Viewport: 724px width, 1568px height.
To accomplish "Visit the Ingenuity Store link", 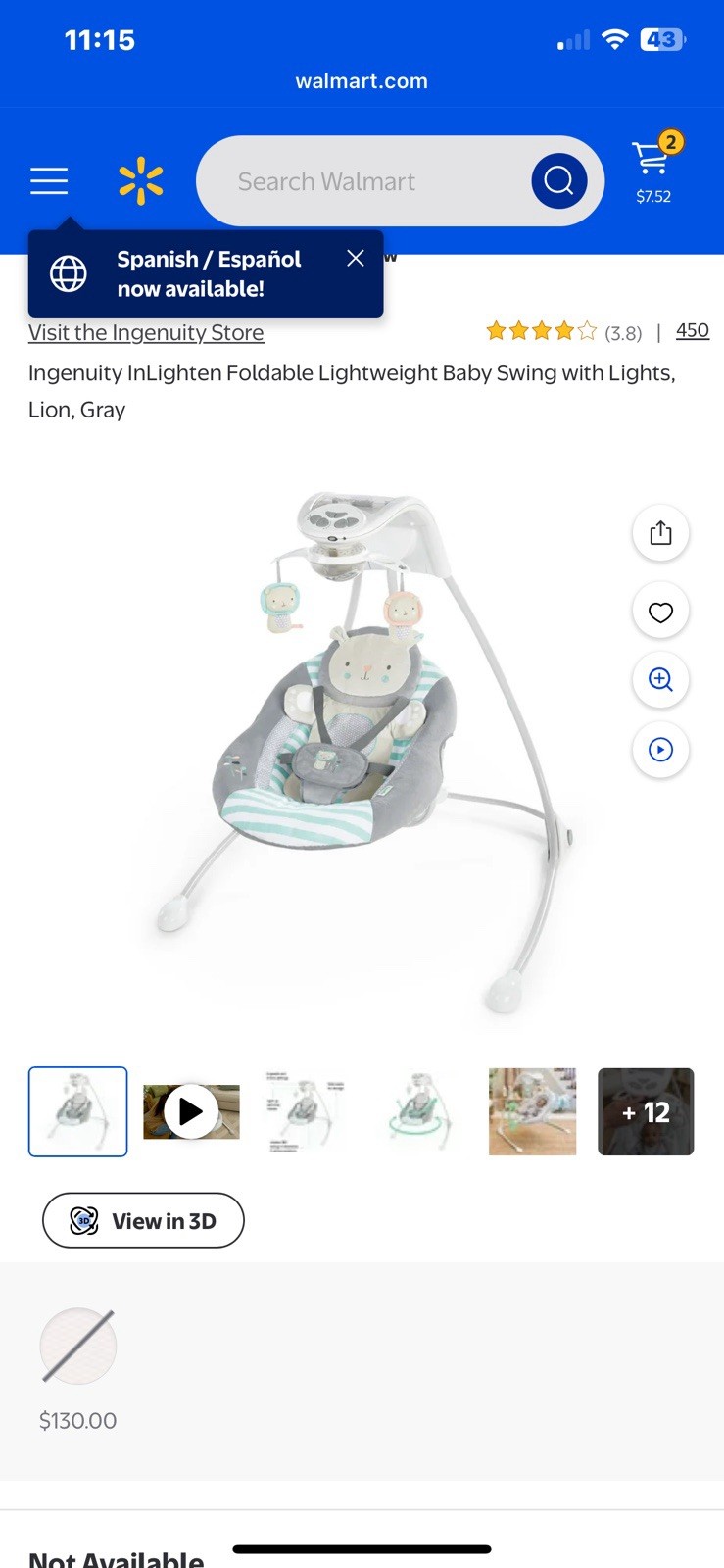I will [x=146, y=333].
